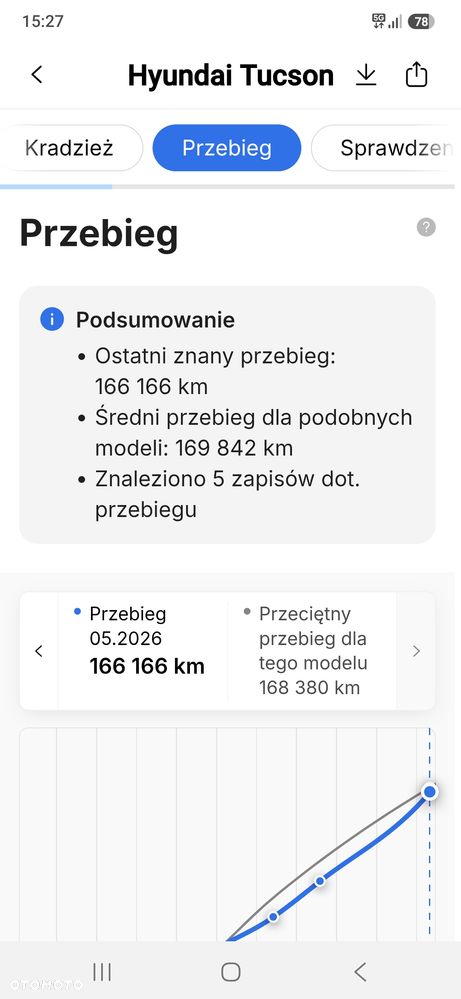Image resolution: width=461 pixels, height=999 pixels.
Task: Select the Przebieg tab
Action: click(x=227, y=148)
